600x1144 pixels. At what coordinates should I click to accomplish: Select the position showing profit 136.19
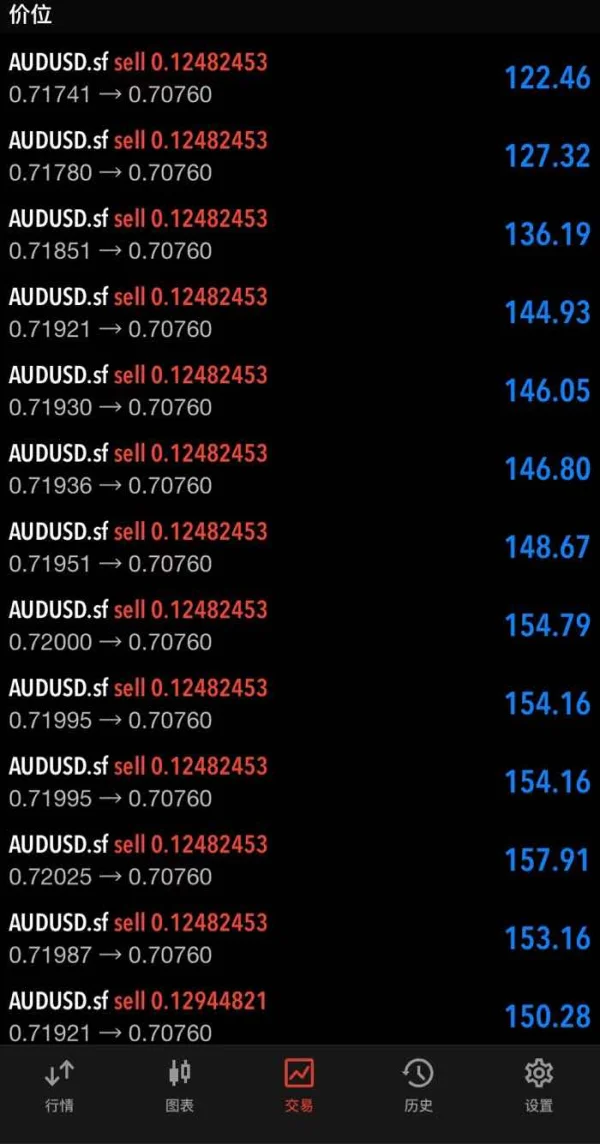click(x=300, y=234)
